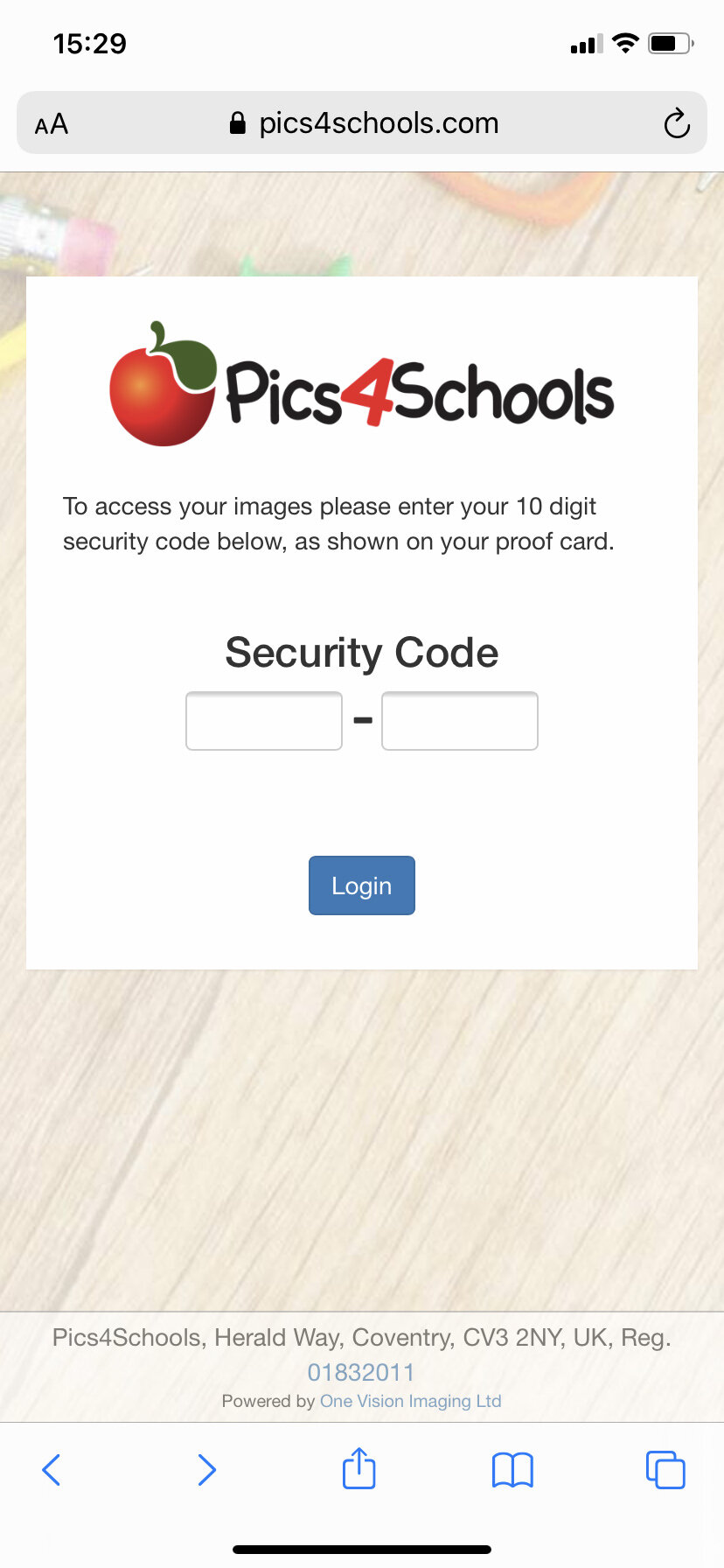Viewport: 724px width, 1568px height.
Task: Open the share sheet
Action: pyautogui.click(x=359, y=1468)
